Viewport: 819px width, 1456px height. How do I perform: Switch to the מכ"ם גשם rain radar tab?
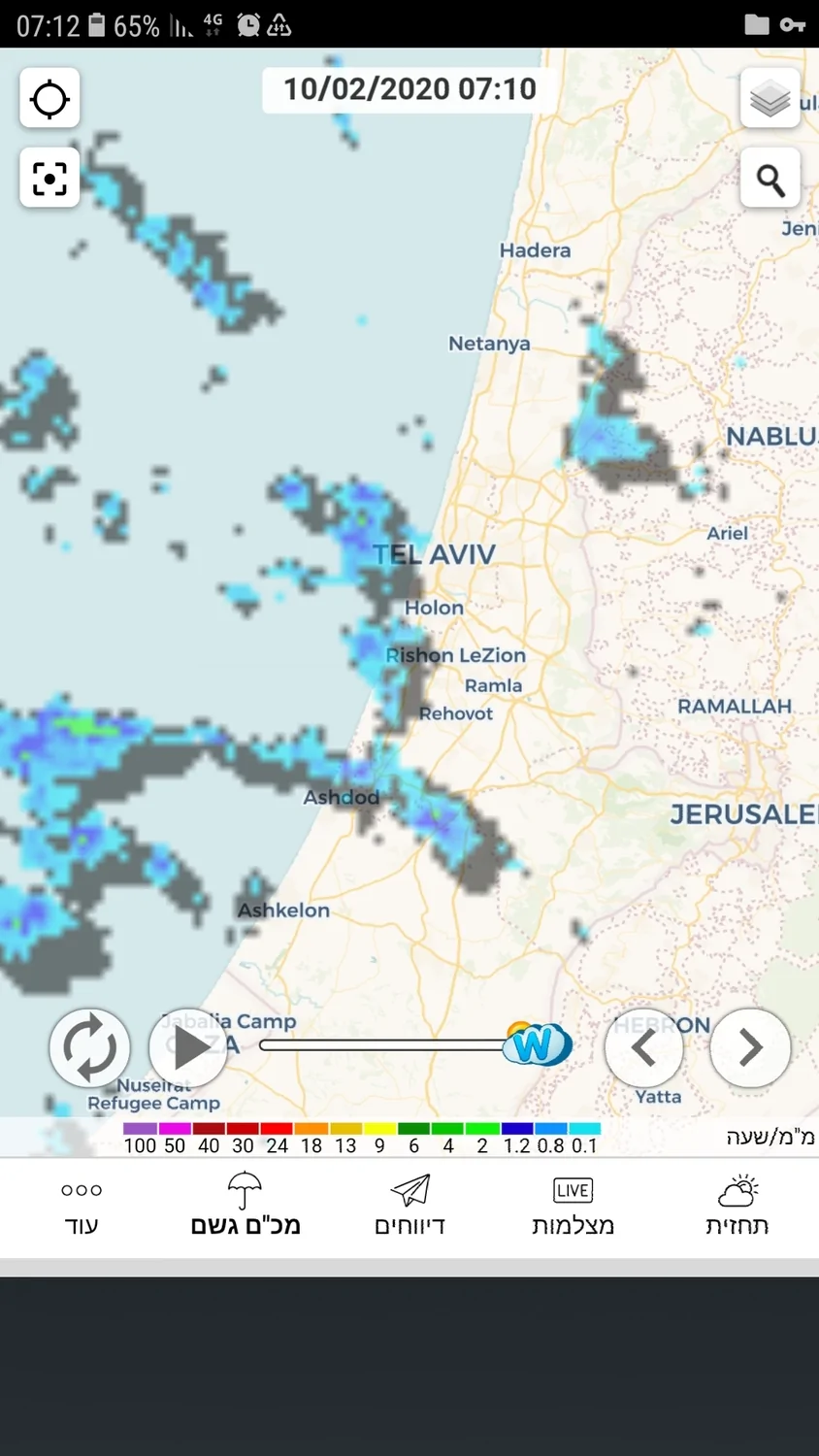[245, 1207]
